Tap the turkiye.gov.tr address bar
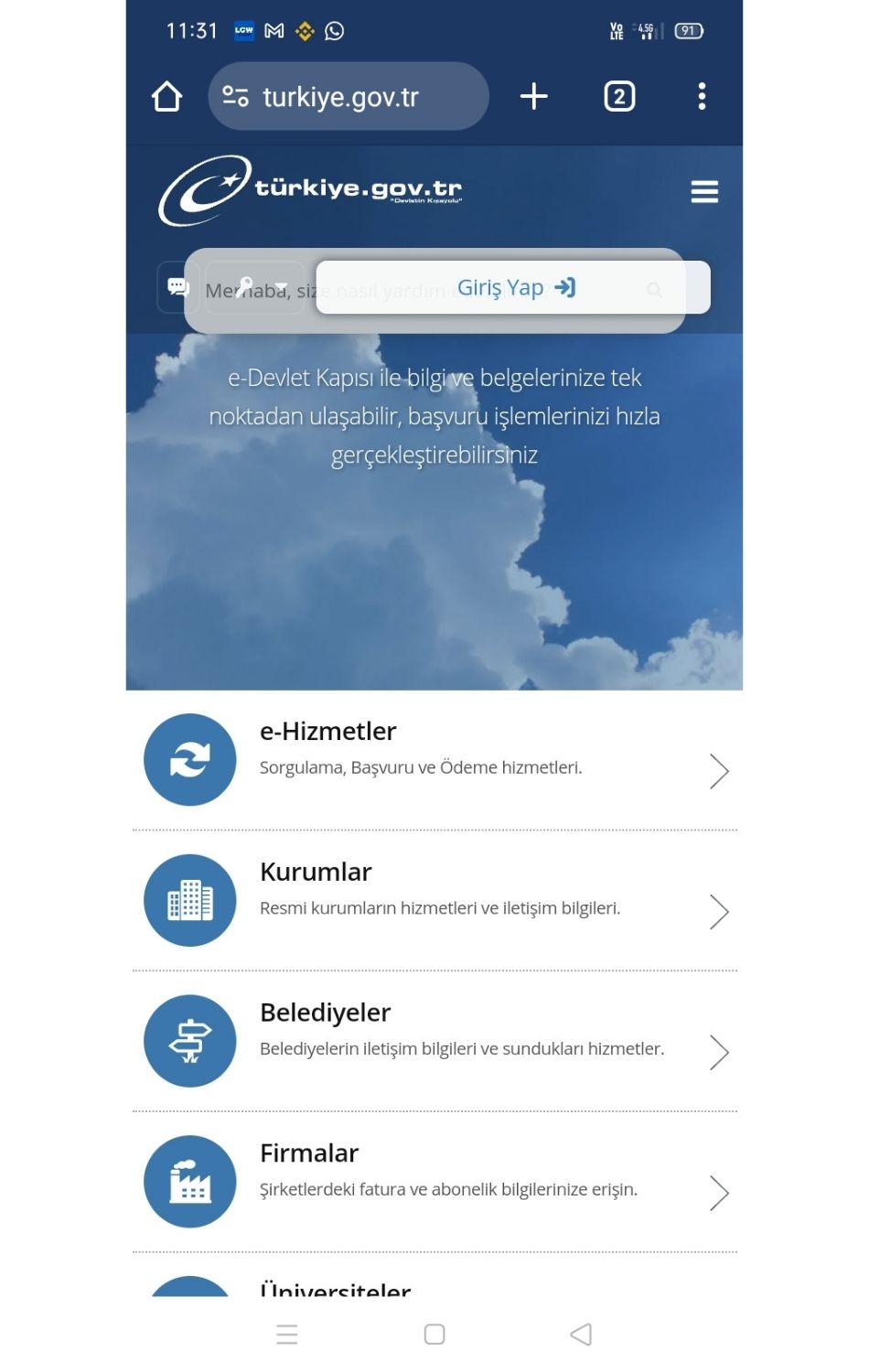This screenshot has width=869, height=1372. pos(348,96)
